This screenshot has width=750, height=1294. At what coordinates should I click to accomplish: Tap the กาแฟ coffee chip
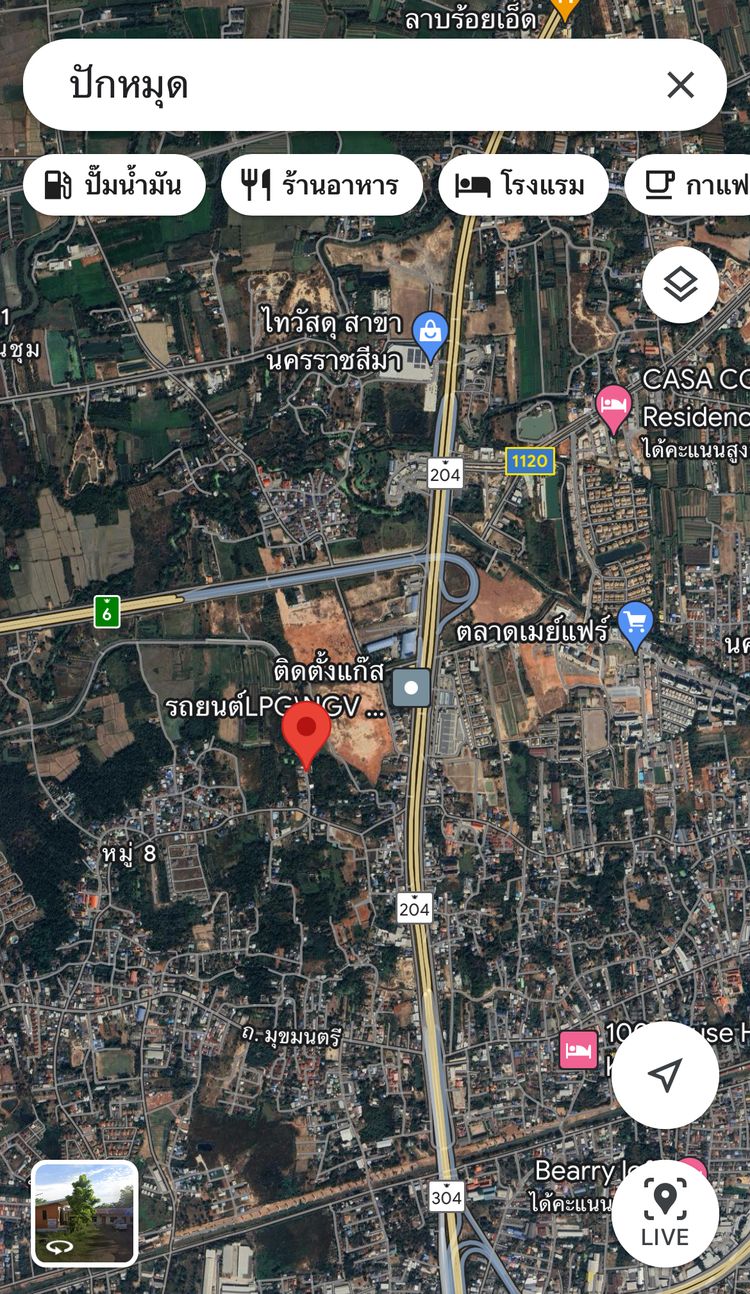(690, 185)
